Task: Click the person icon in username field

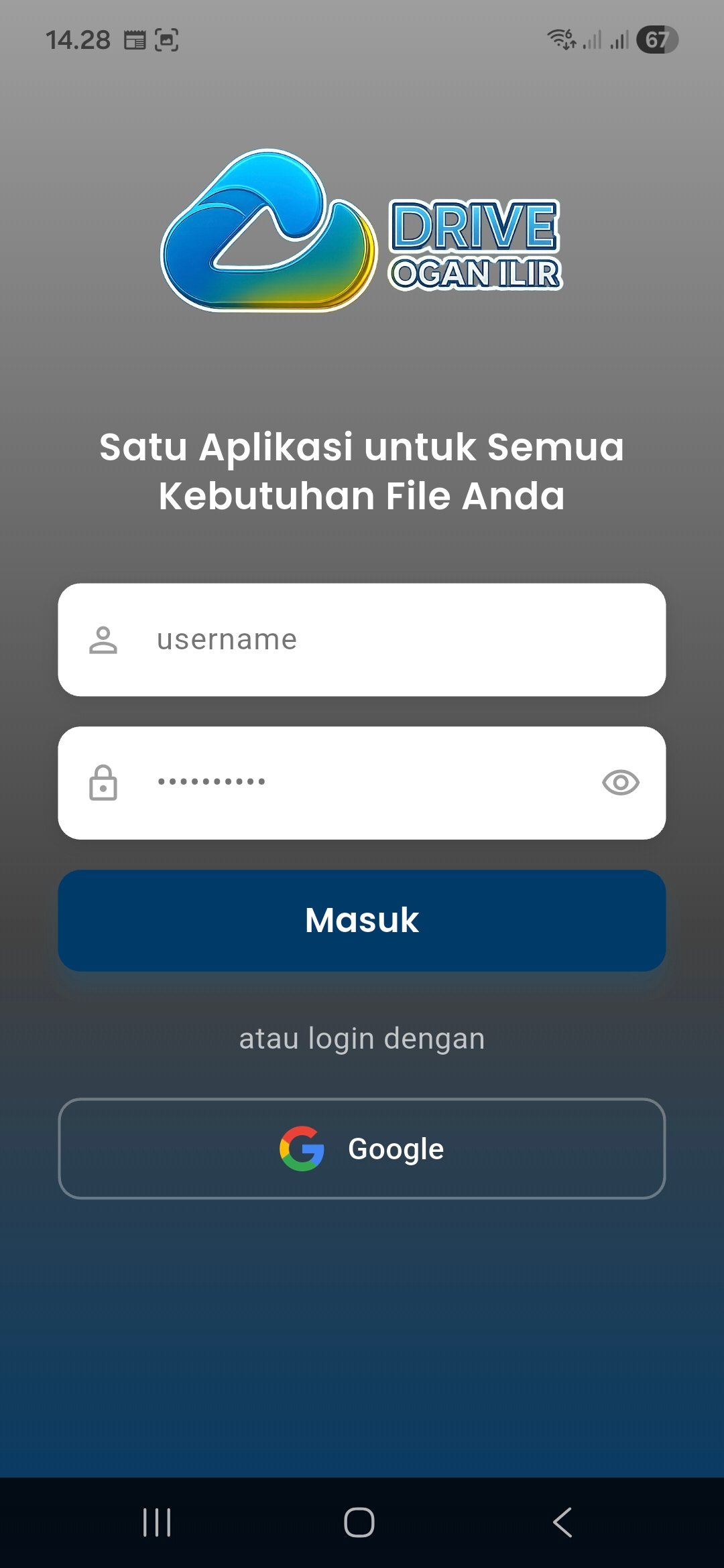Action: pos(104,639)
